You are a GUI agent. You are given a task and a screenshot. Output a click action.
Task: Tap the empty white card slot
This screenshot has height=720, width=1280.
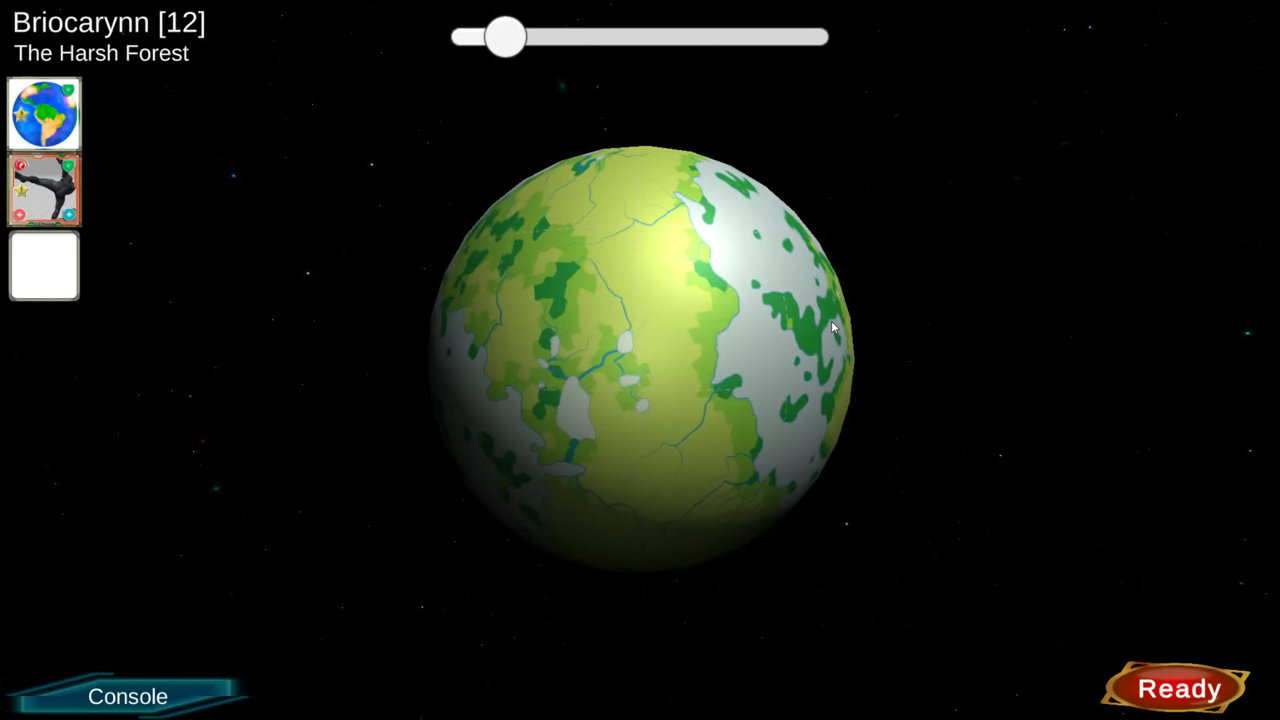(44, 266)
